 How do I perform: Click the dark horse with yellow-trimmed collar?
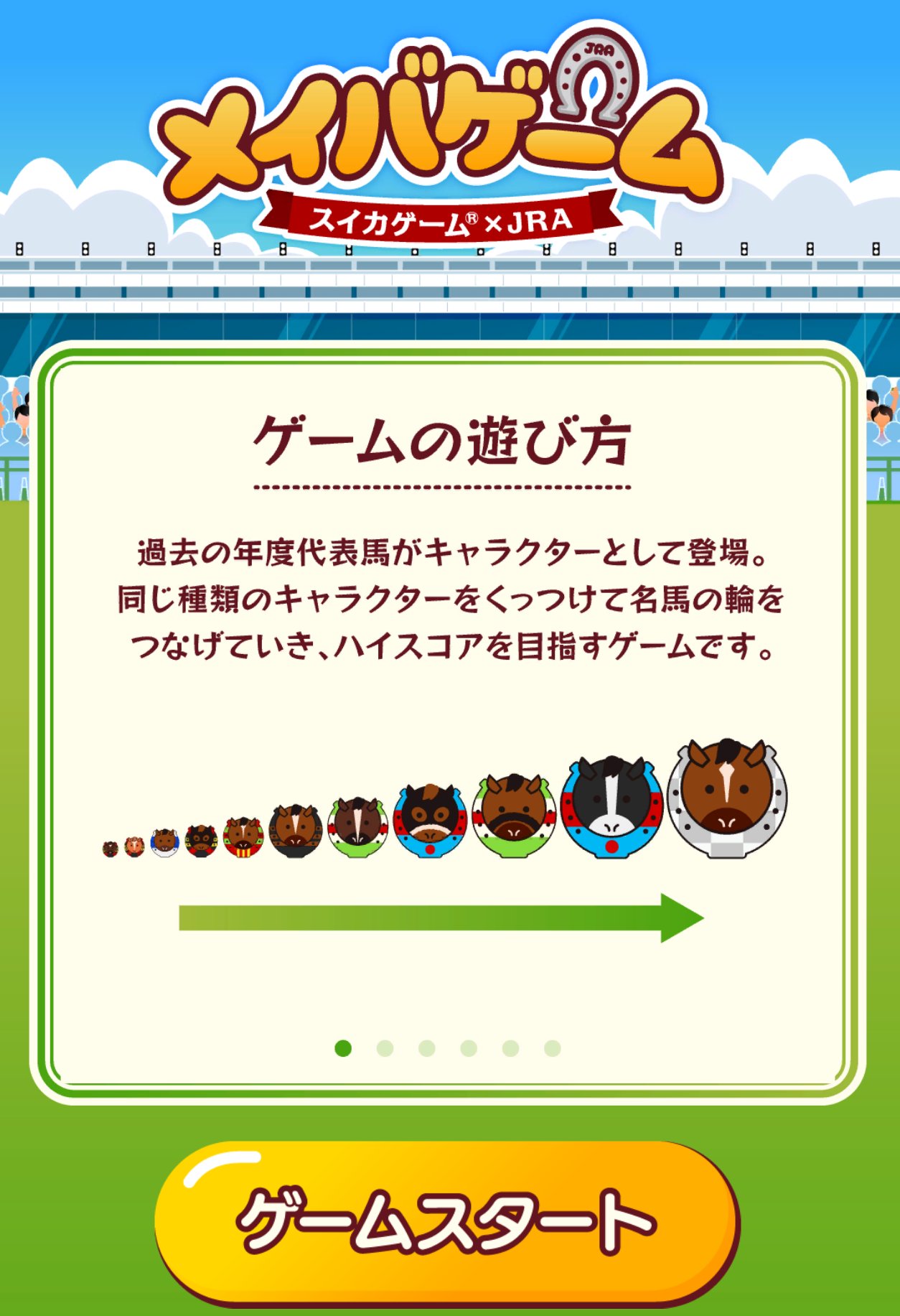coord(200,841)
